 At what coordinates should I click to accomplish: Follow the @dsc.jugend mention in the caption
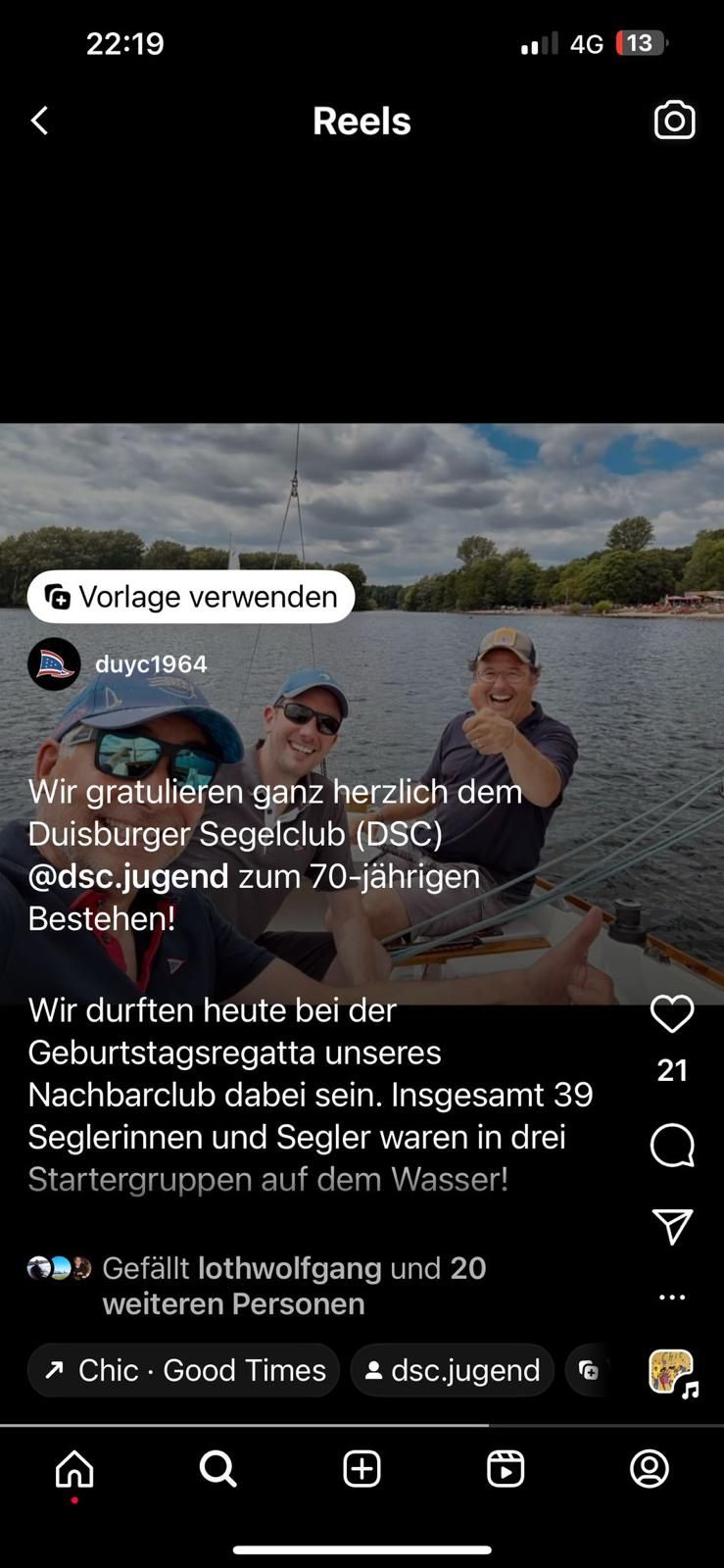[128, 876]
